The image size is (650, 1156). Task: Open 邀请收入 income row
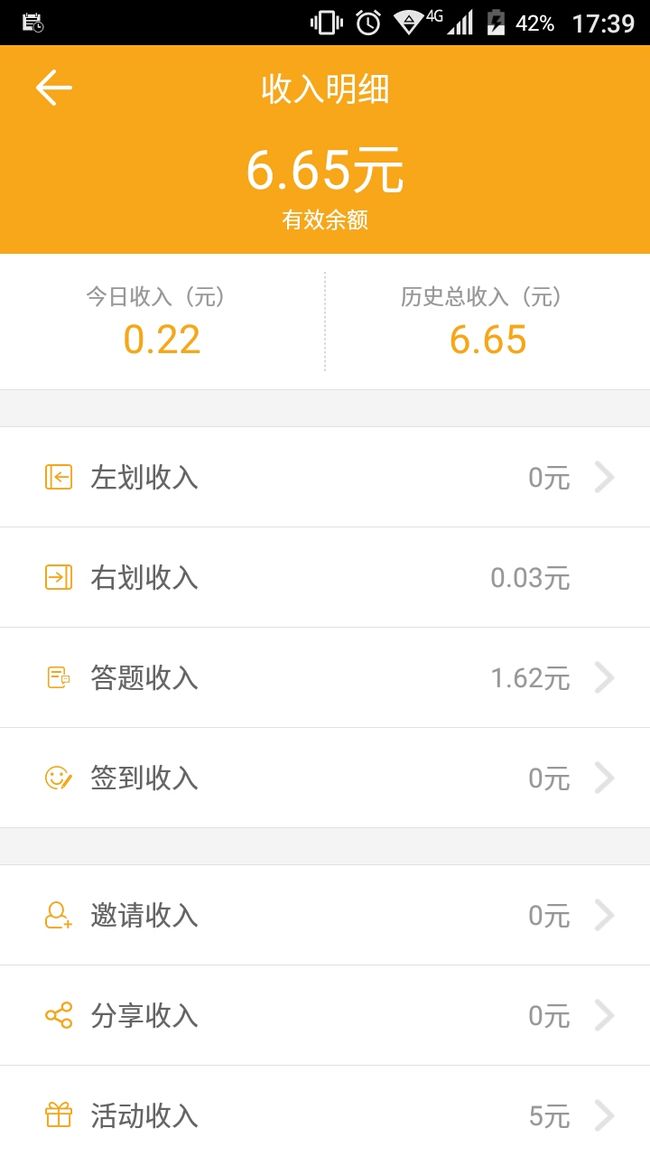coord(325,915)
